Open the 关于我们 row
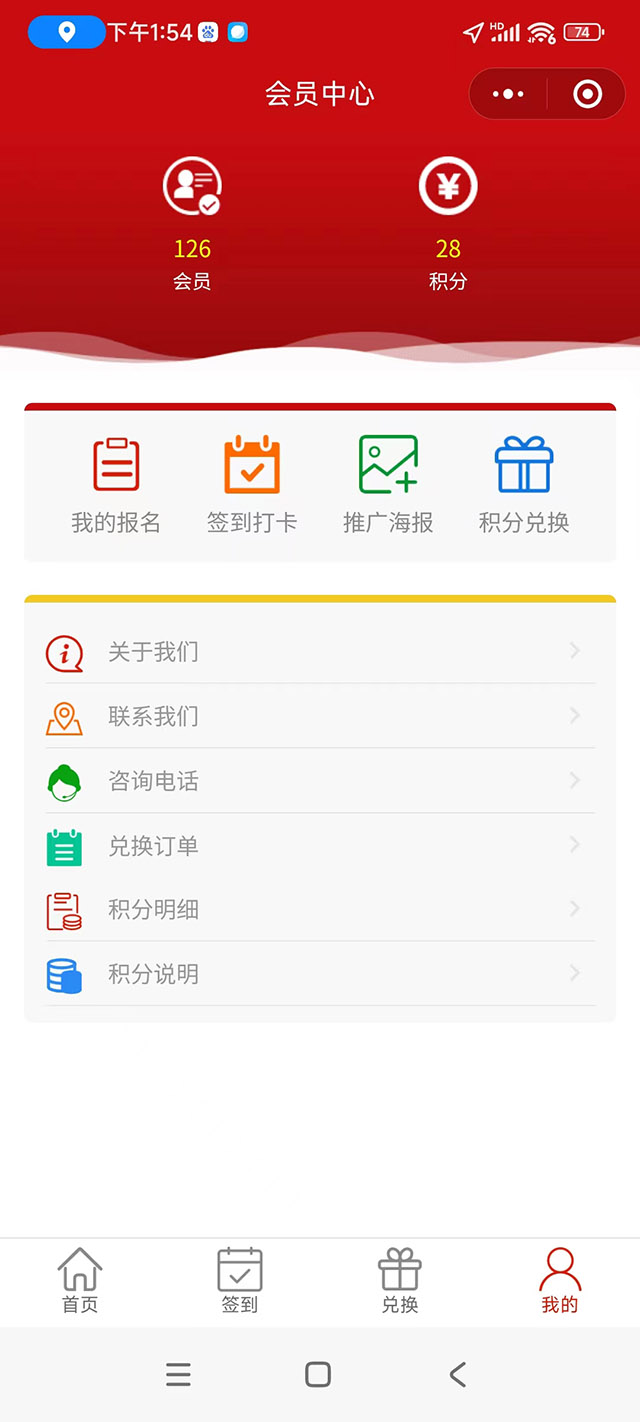Image resolution: width=640 pixels, height=1422 pixels. point(320,652)
